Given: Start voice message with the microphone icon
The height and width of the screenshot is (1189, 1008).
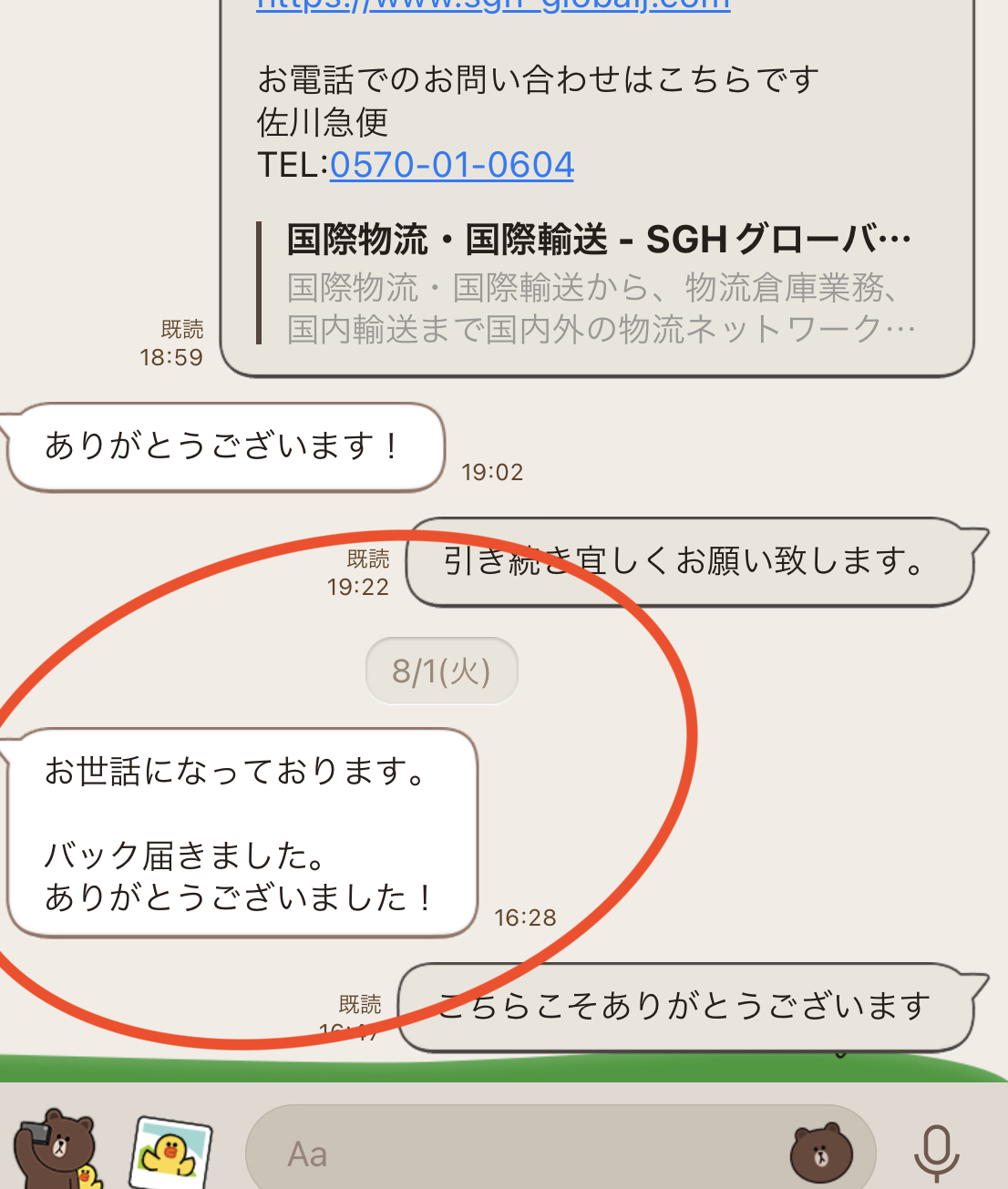Looking at the screenshot, I should click(x=936, y=1153).
